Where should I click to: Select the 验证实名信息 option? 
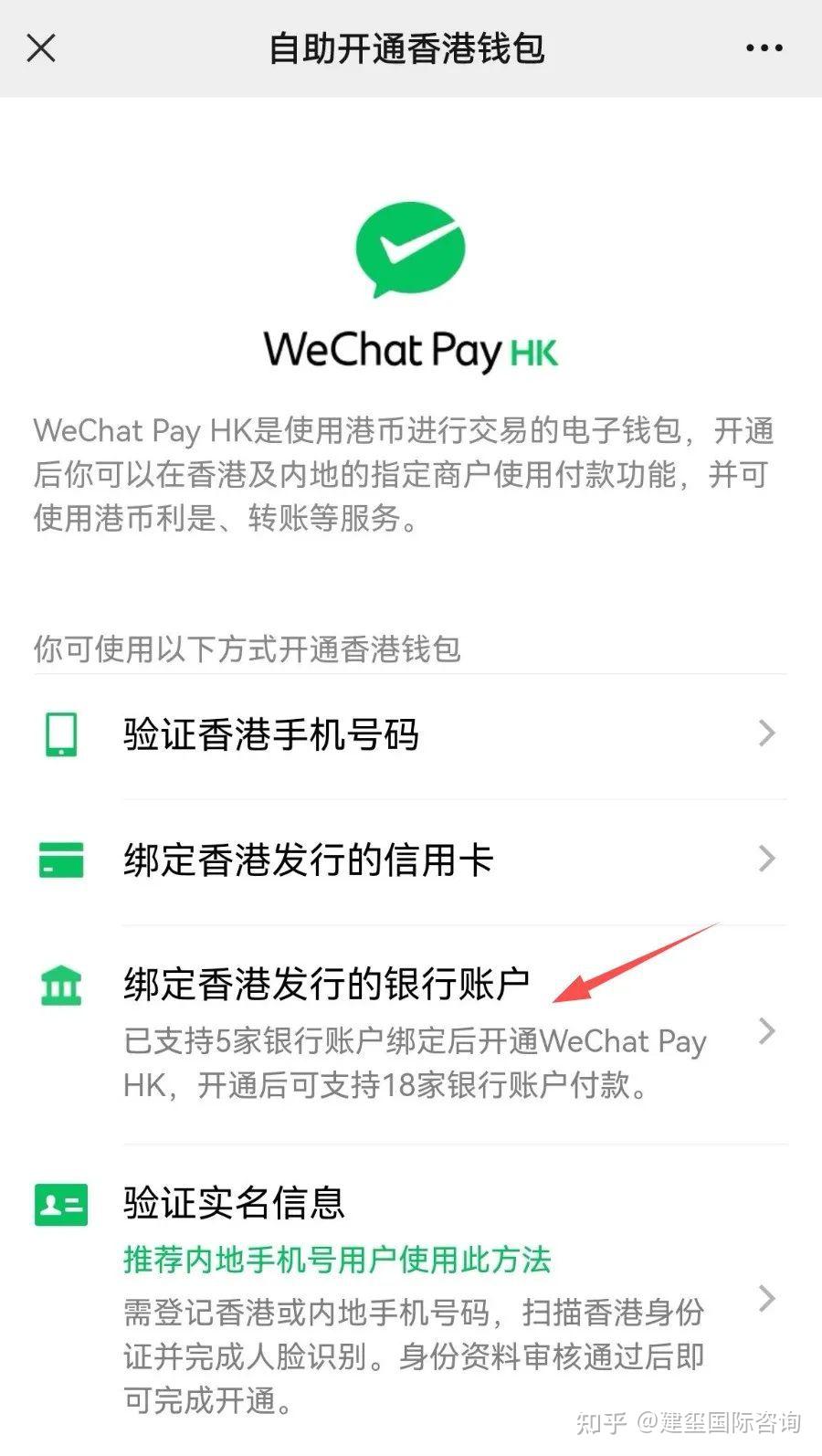[233, 1205]
